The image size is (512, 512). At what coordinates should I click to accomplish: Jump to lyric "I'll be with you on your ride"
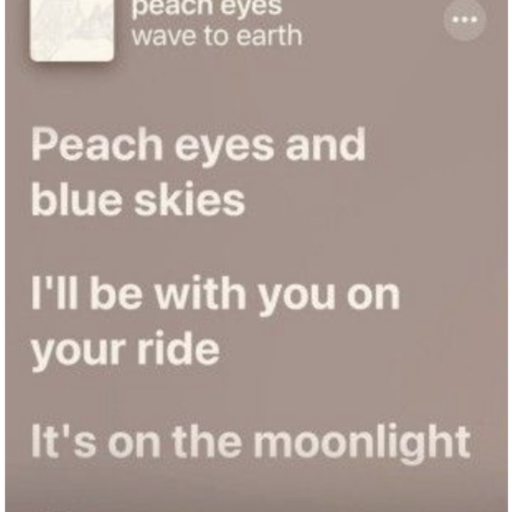click(215, 322)
